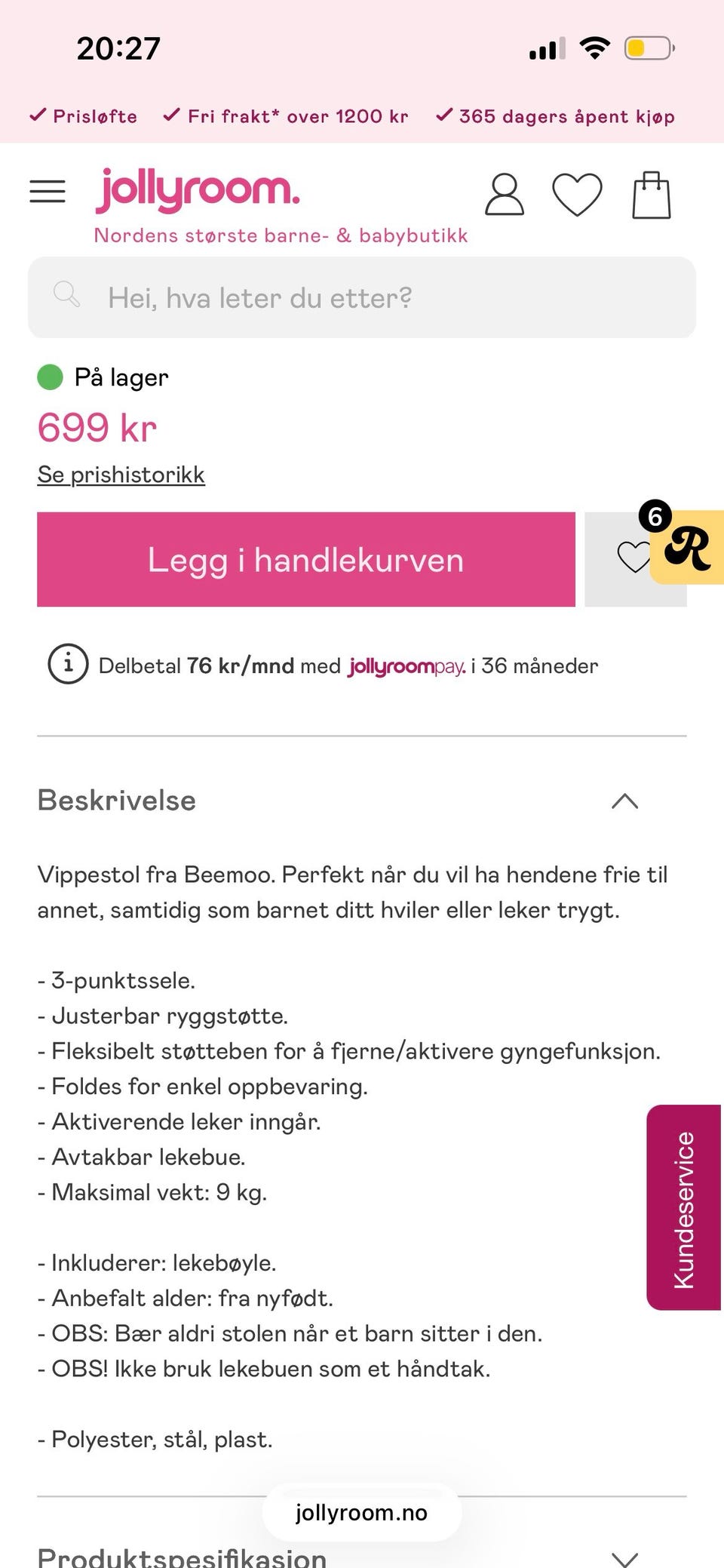Toggle the favorite heart beside Legg i handlekurven
Image resolution: width=724 pixels, height=1568 pixels.
coord(634,560)
